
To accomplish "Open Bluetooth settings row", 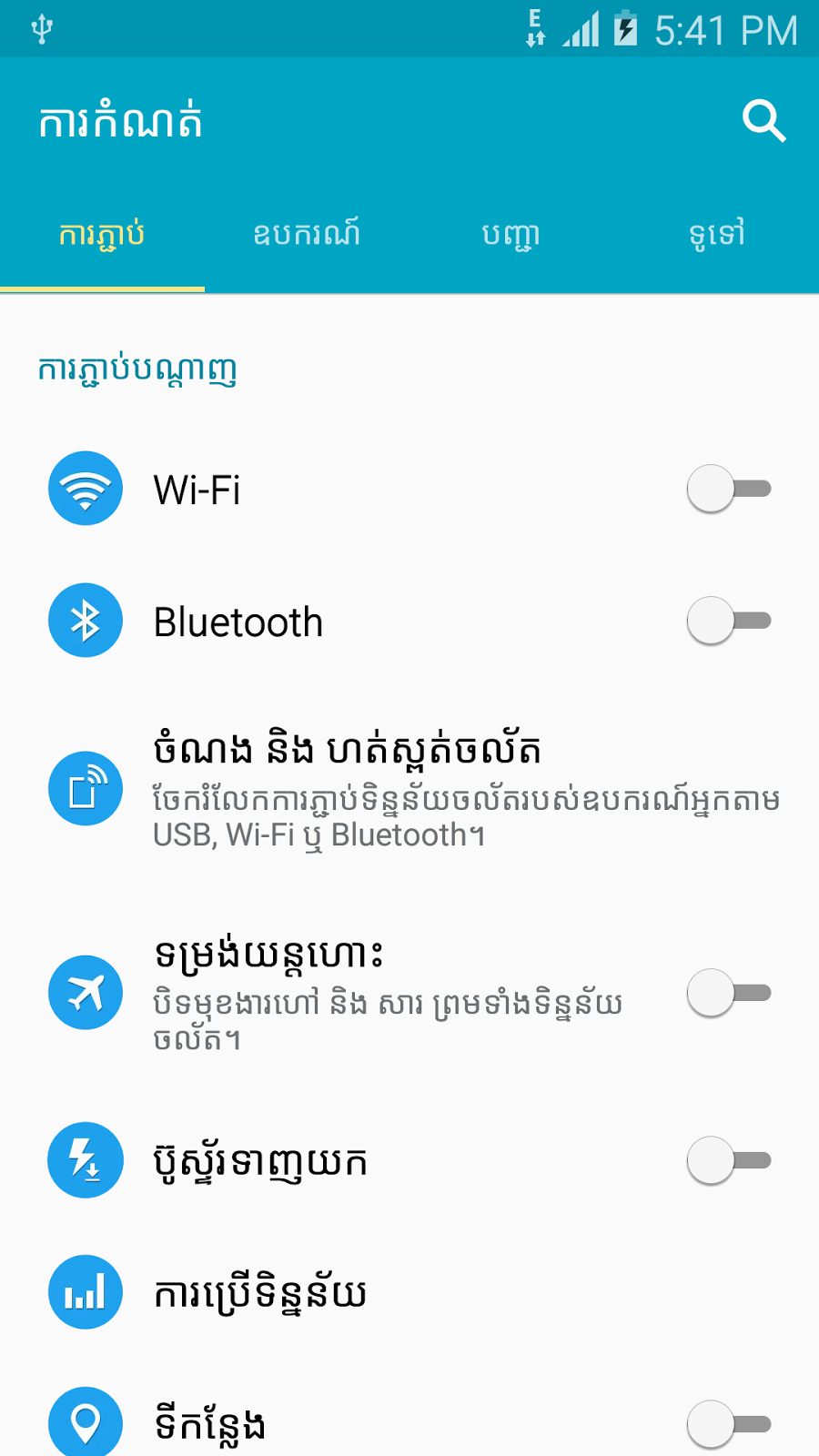I will pos(409,621).
